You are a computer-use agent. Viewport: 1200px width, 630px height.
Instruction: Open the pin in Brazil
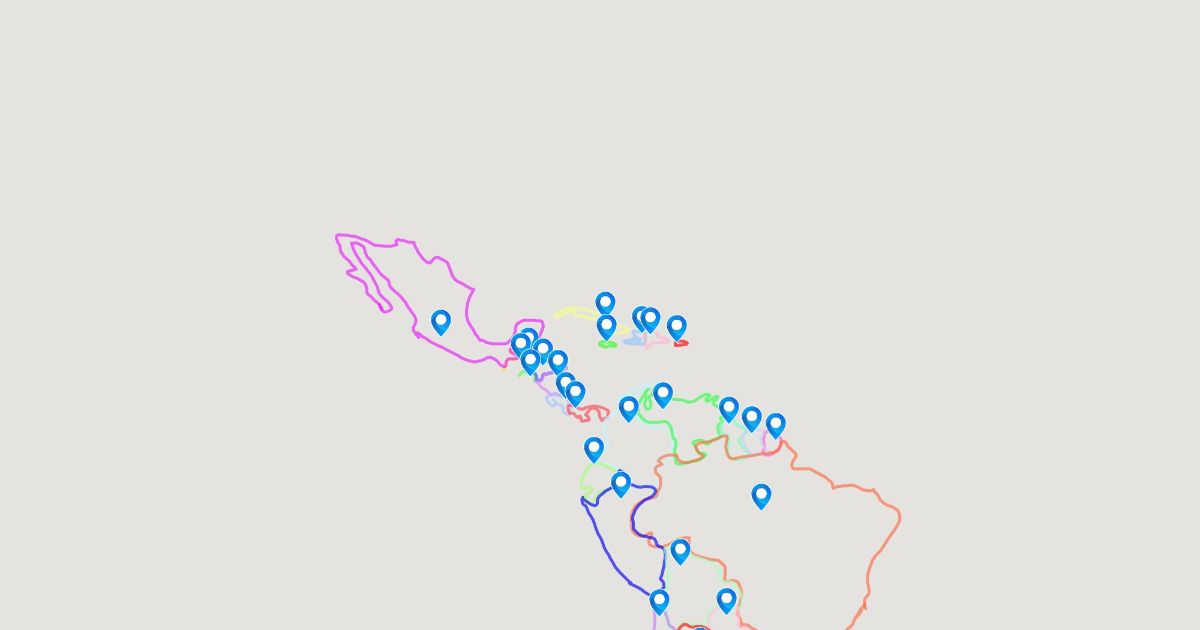[x=762, y=496]
